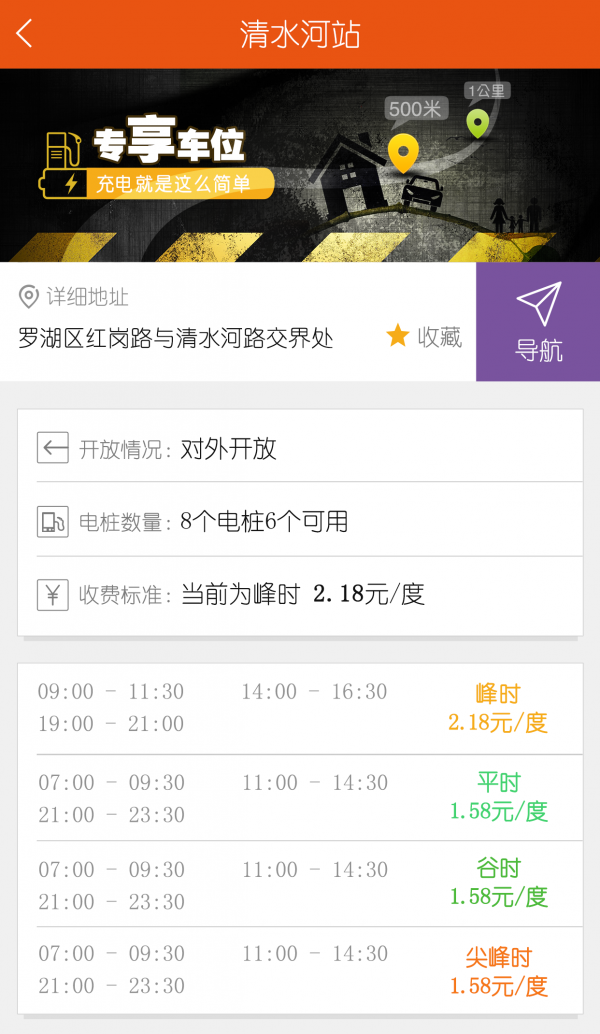600x1034 pixels.
Task: Go back using the top-left arrow
Action: tap(25, 34)
